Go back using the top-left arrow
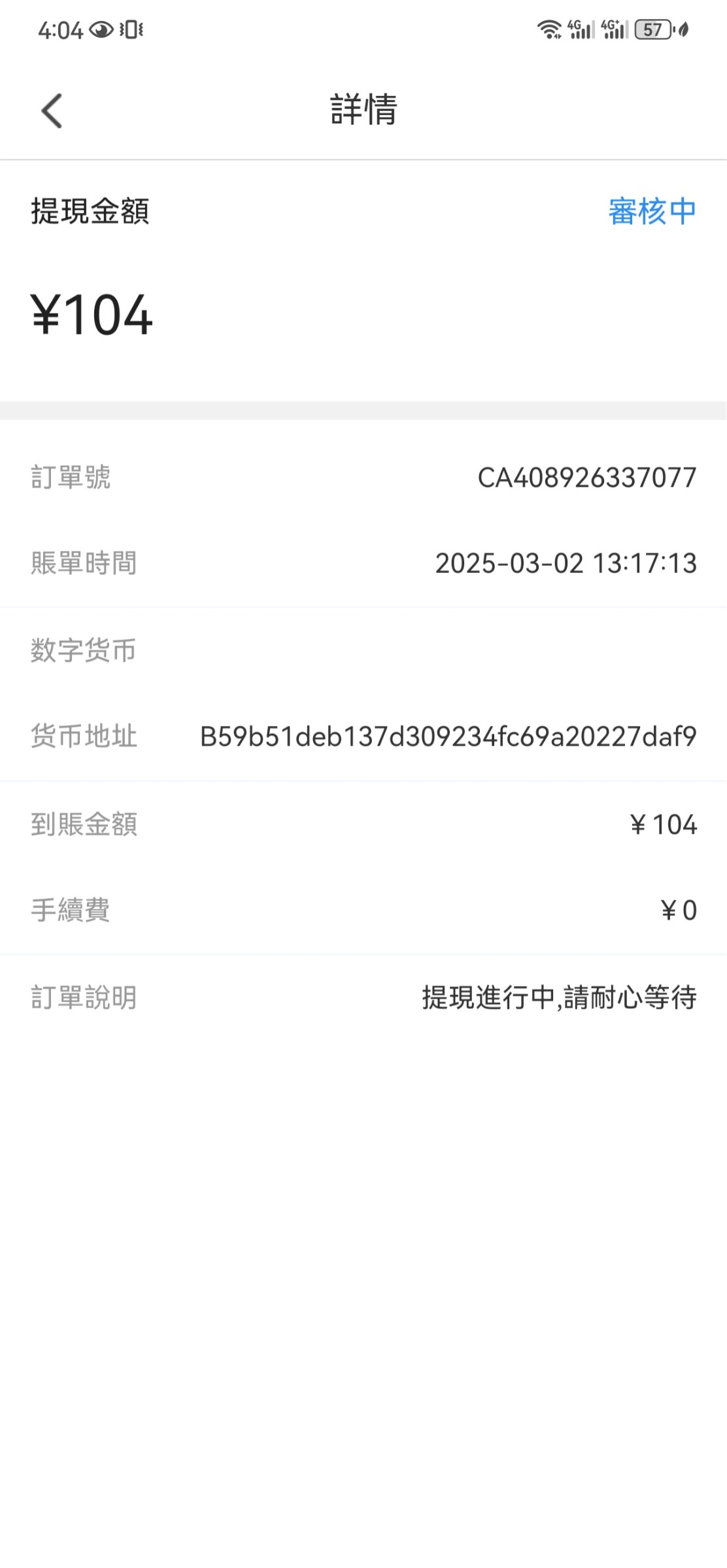The image size is (727, 1568). click(52, 110)
